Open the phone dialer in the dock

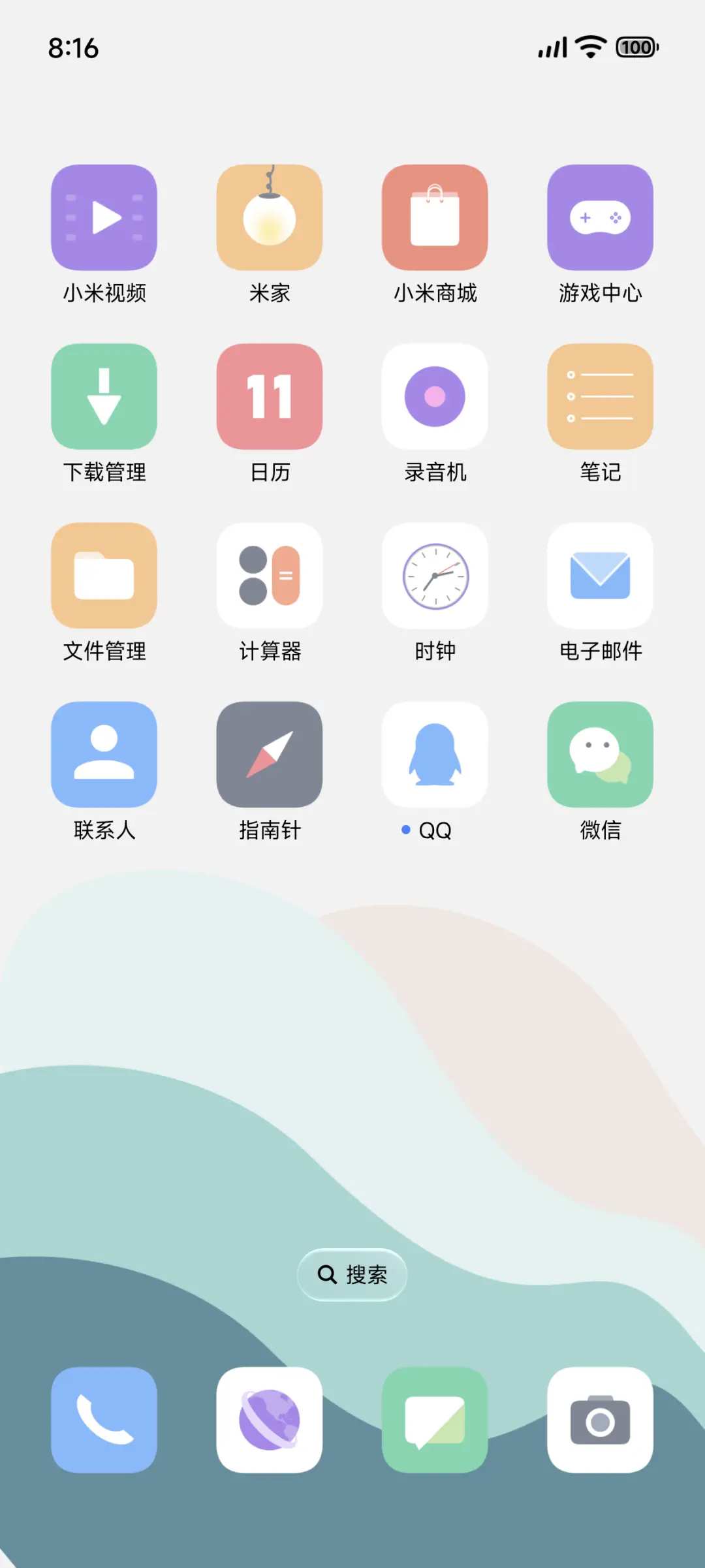tap(104, 1419)
